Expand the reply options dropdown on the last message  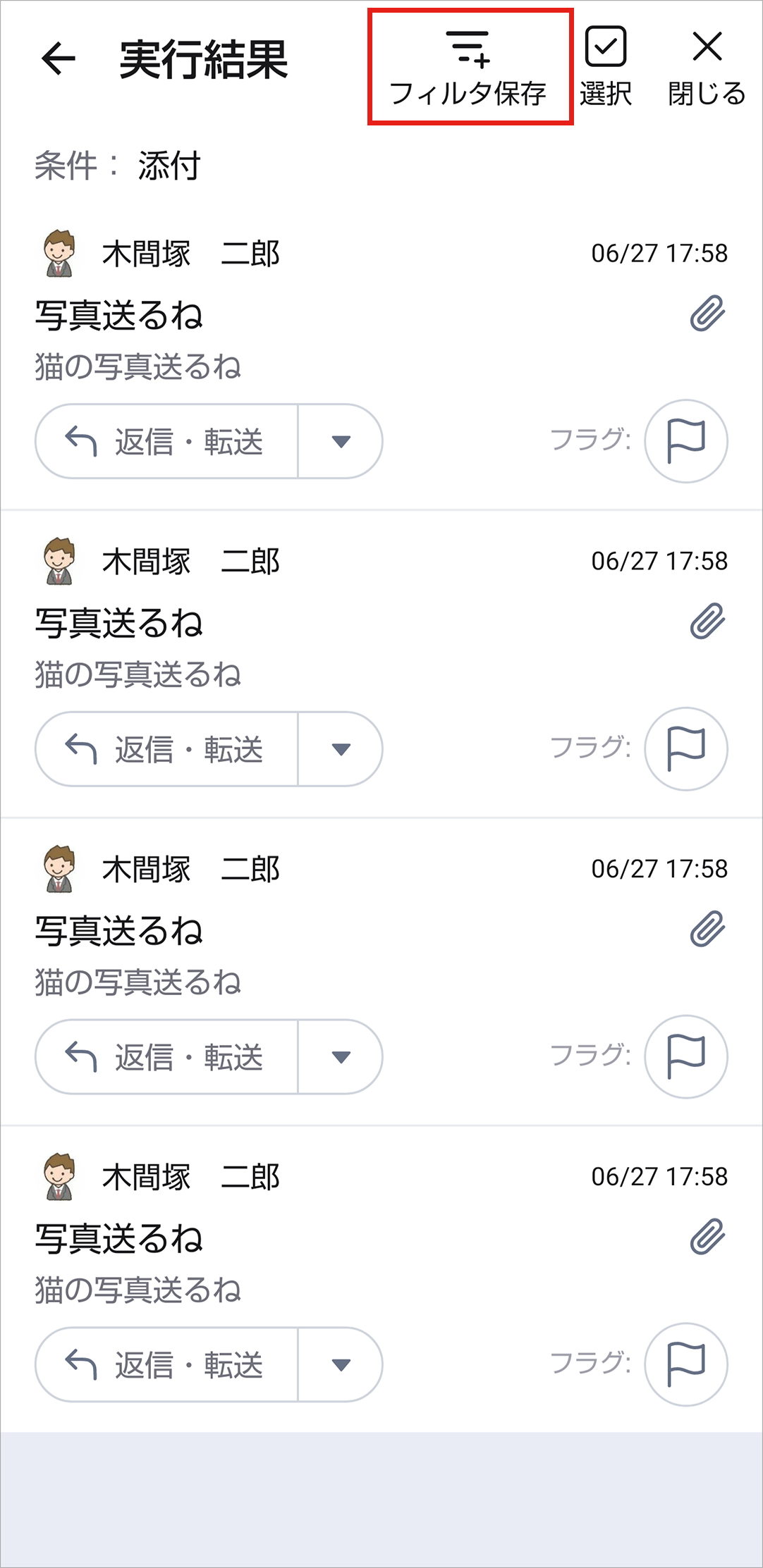[x=341, y=1365]
